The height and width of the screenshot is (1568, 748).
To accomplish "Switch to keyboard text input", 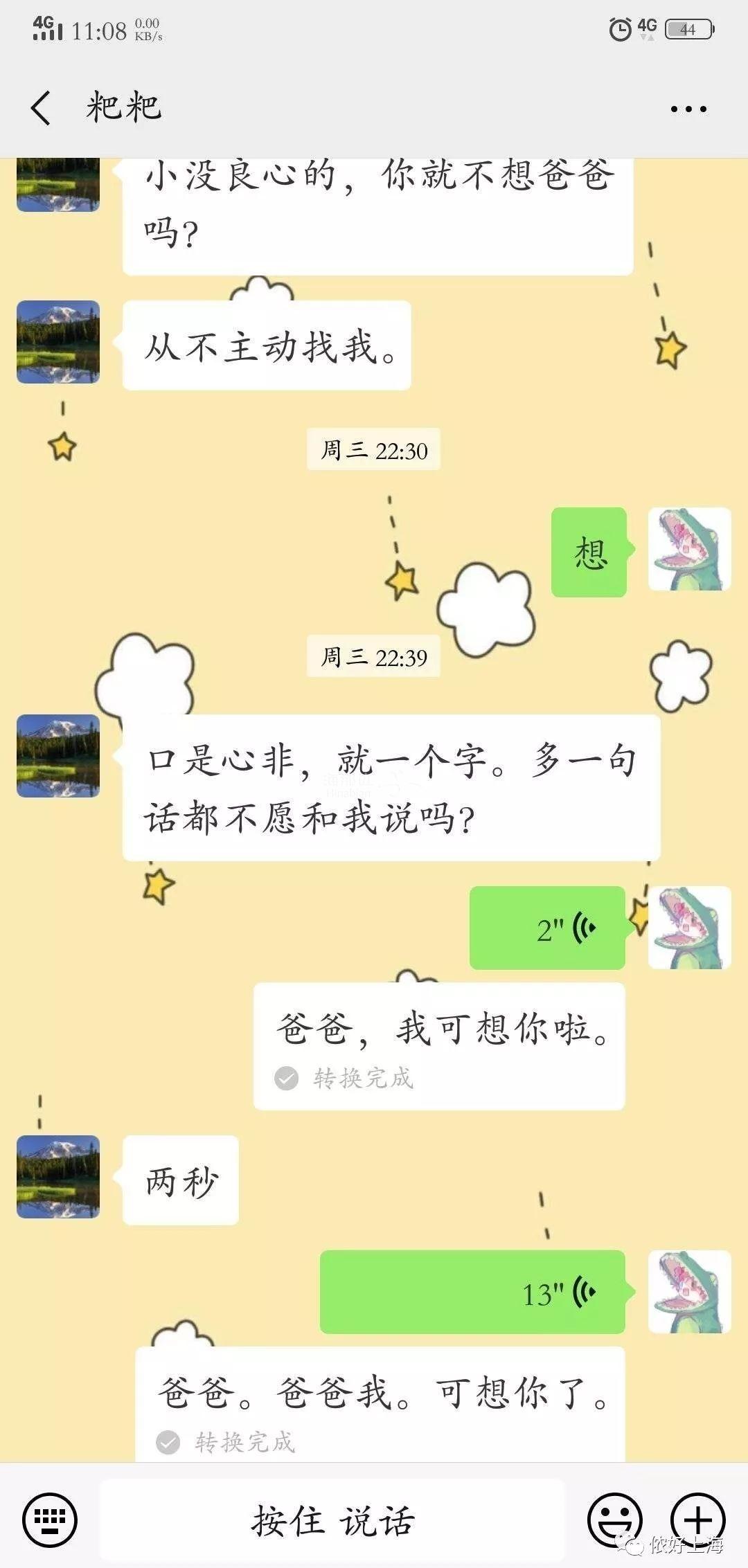I will pos(50,1520).
